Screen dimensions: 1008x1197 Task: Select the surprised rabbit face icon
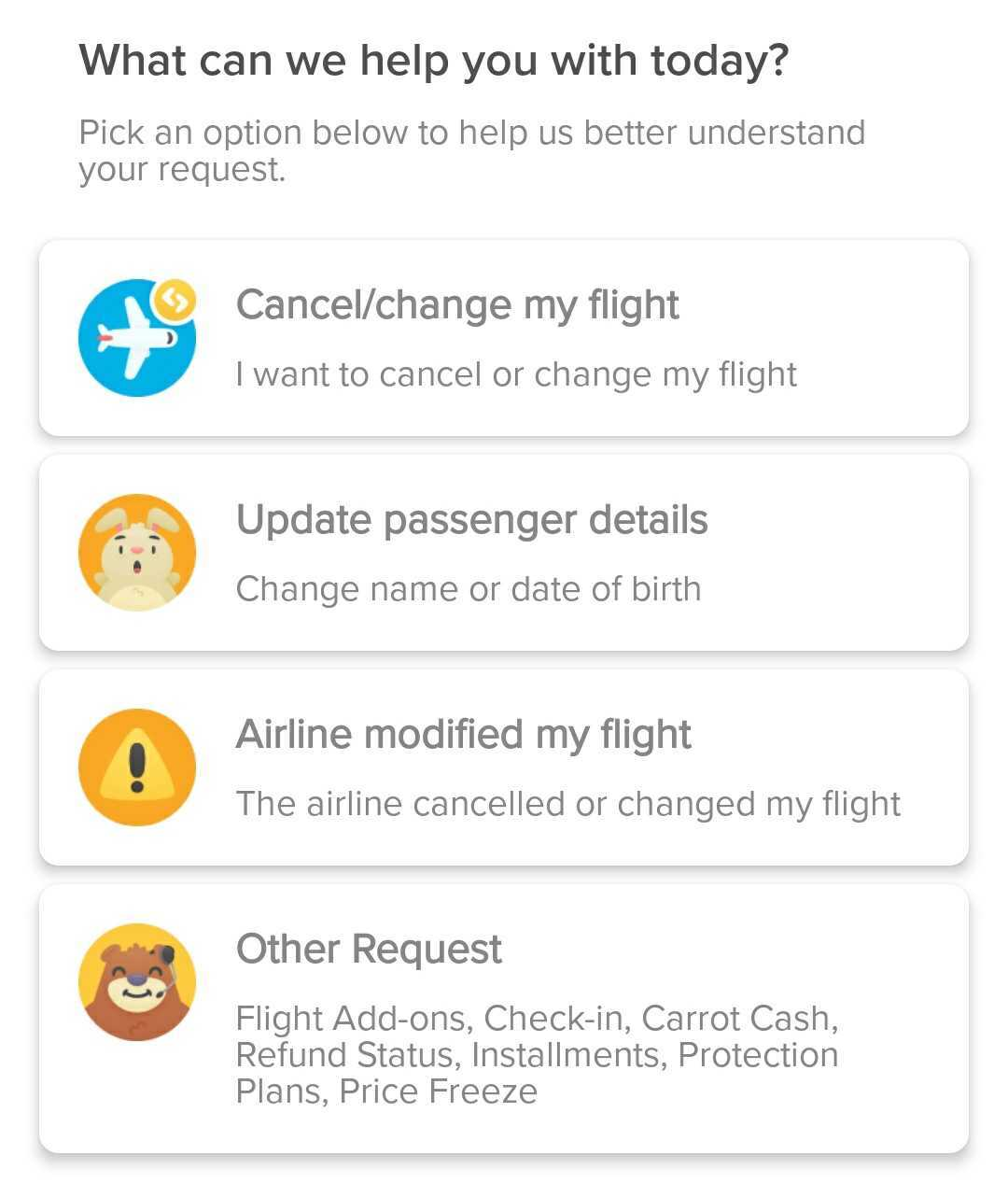point(136,552)
